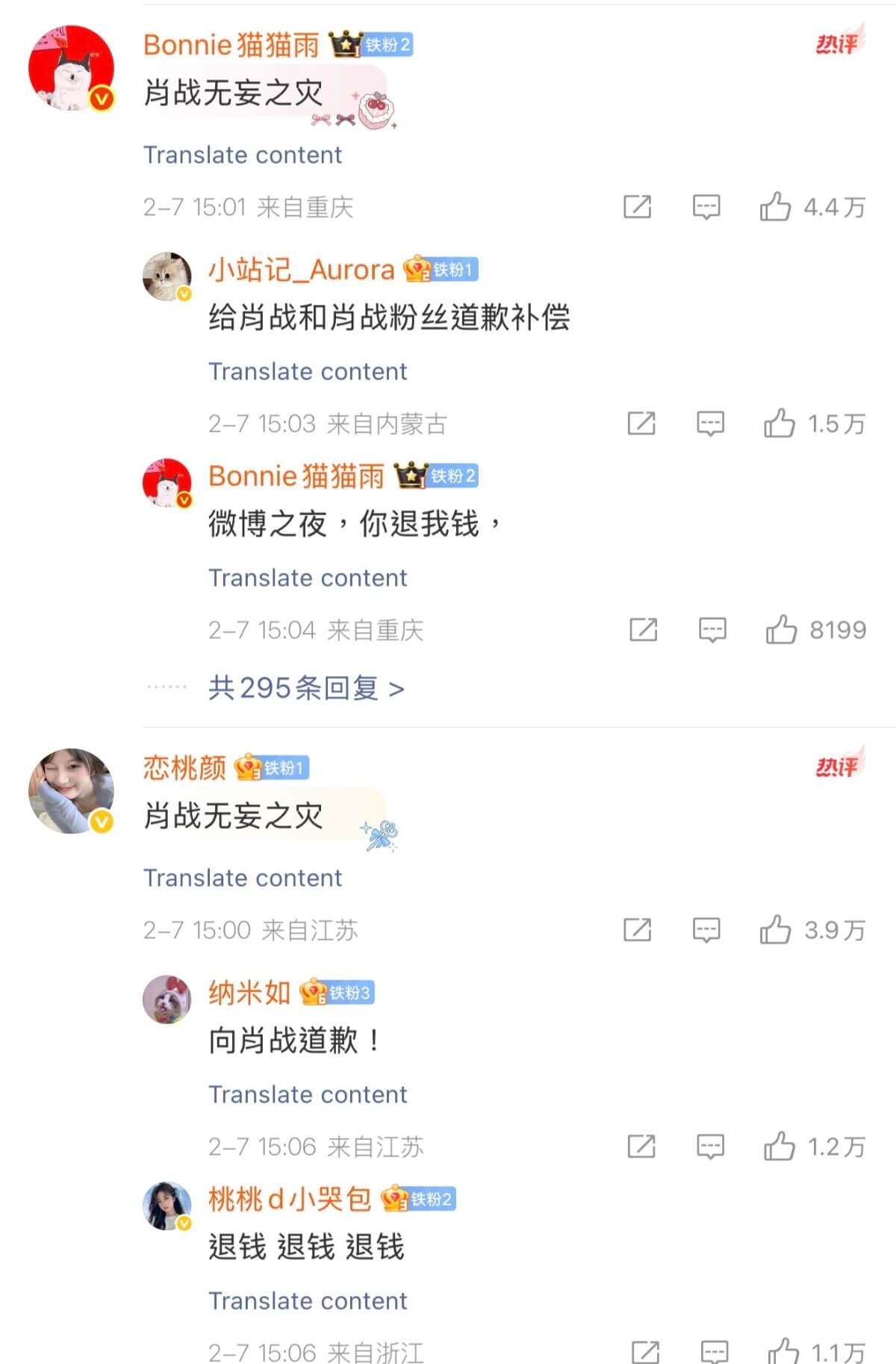Like 恋桃颜's comment with 3.9万 likes
Screen dimensions: 896x1364
[775, 930]
